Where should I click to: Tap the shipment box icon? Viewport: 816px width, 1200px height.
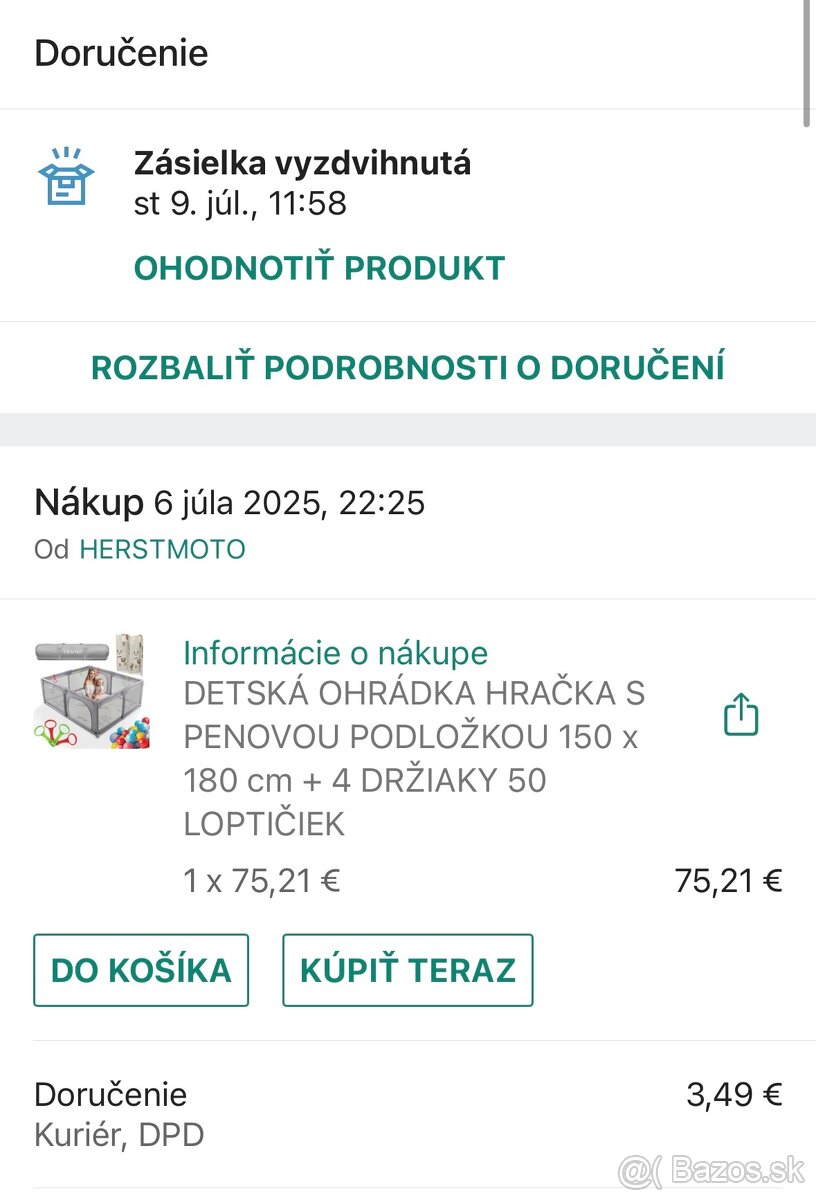pos(64,178)
